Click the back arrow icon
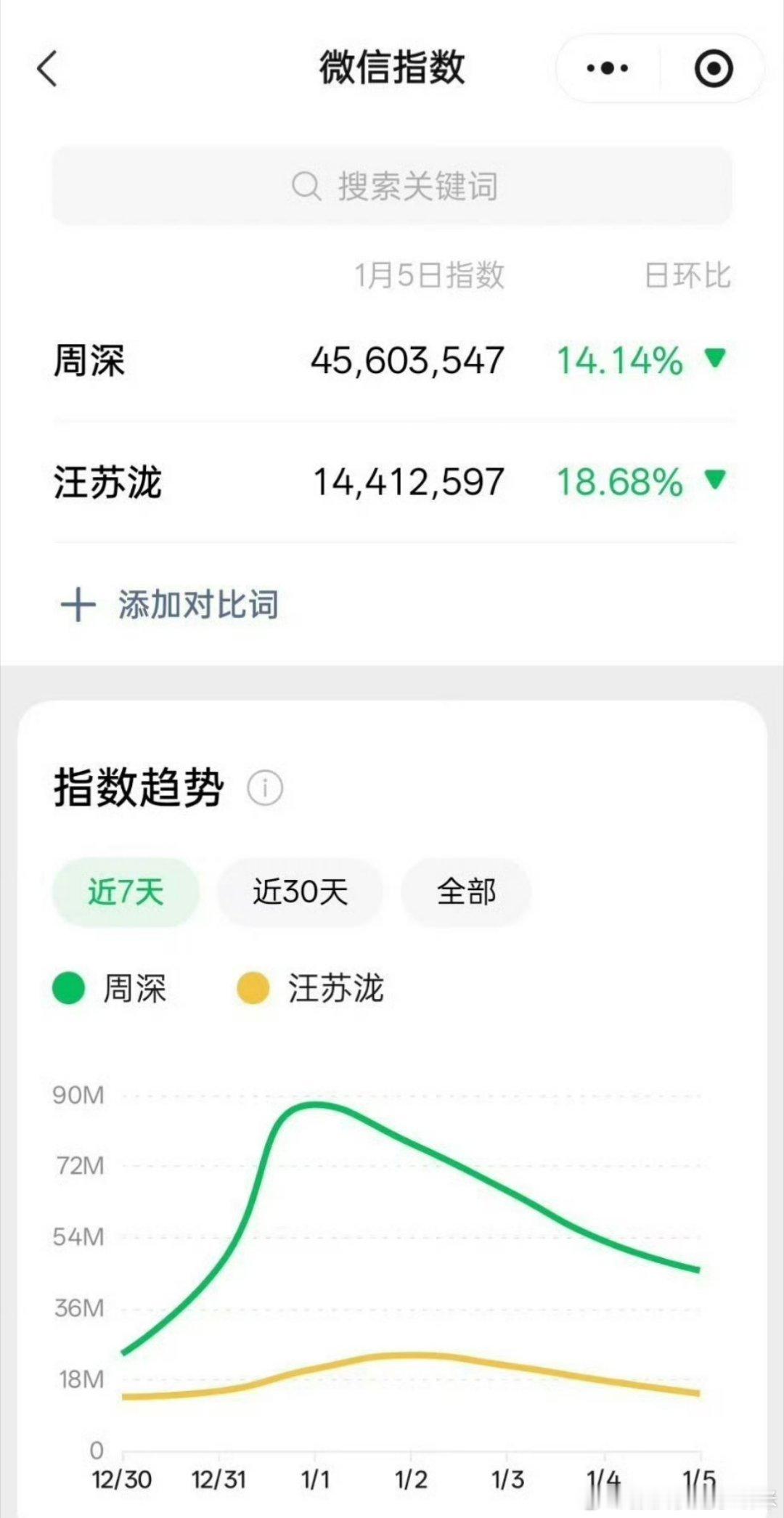Viewport: 784px width, 1518px height. (47, 68)
